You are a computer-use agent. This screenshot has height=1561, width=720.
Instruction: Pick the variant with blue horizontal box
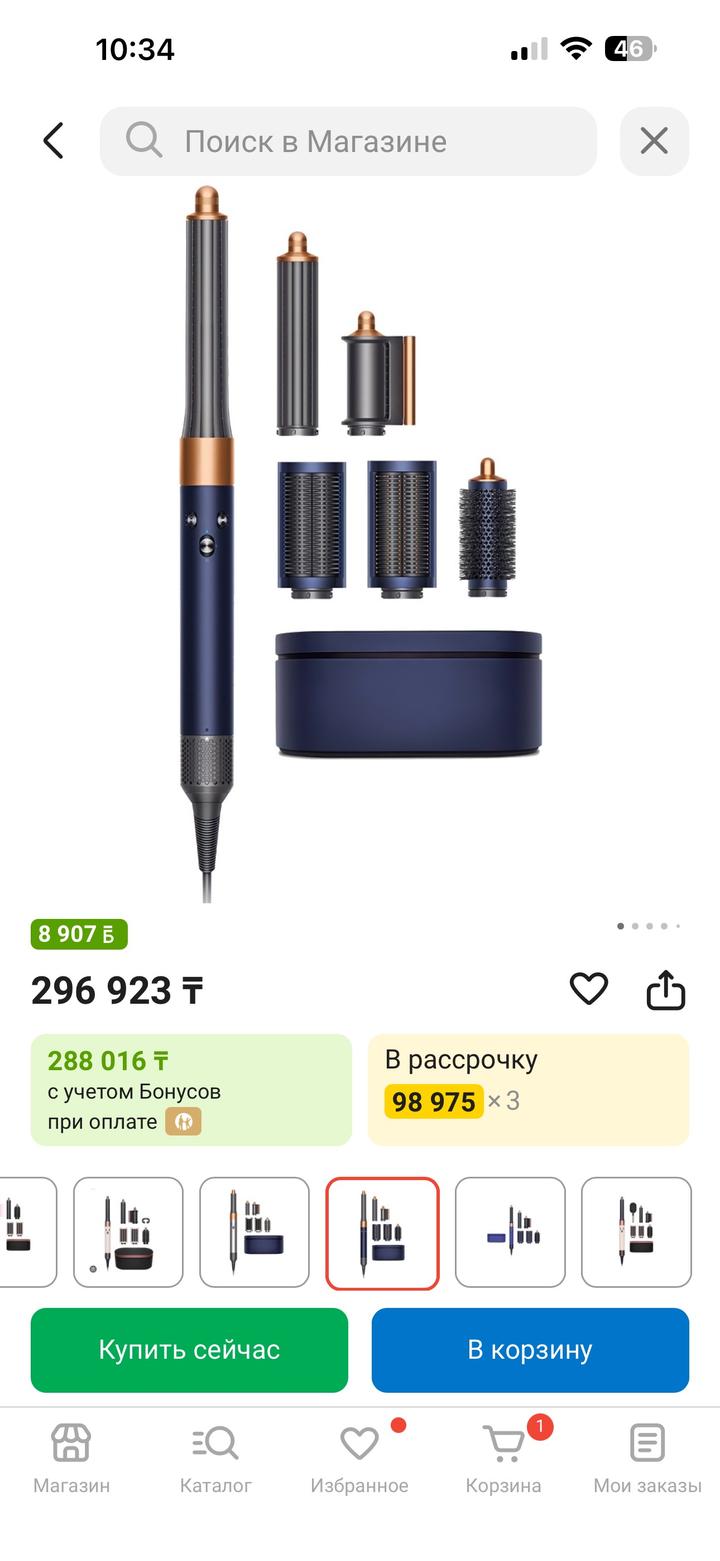click(510, 1232)
